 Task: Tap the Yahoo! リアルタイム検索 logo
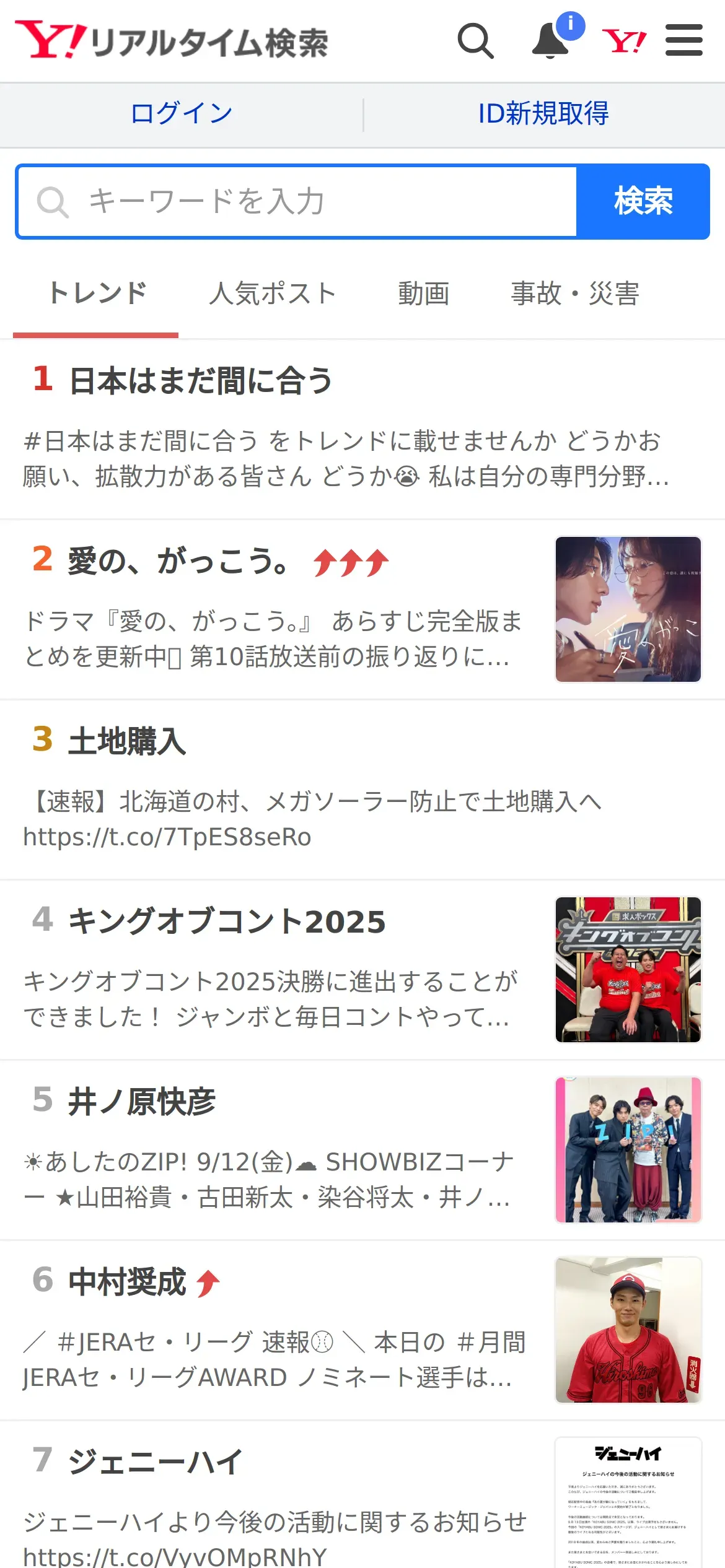click(172, 41)
